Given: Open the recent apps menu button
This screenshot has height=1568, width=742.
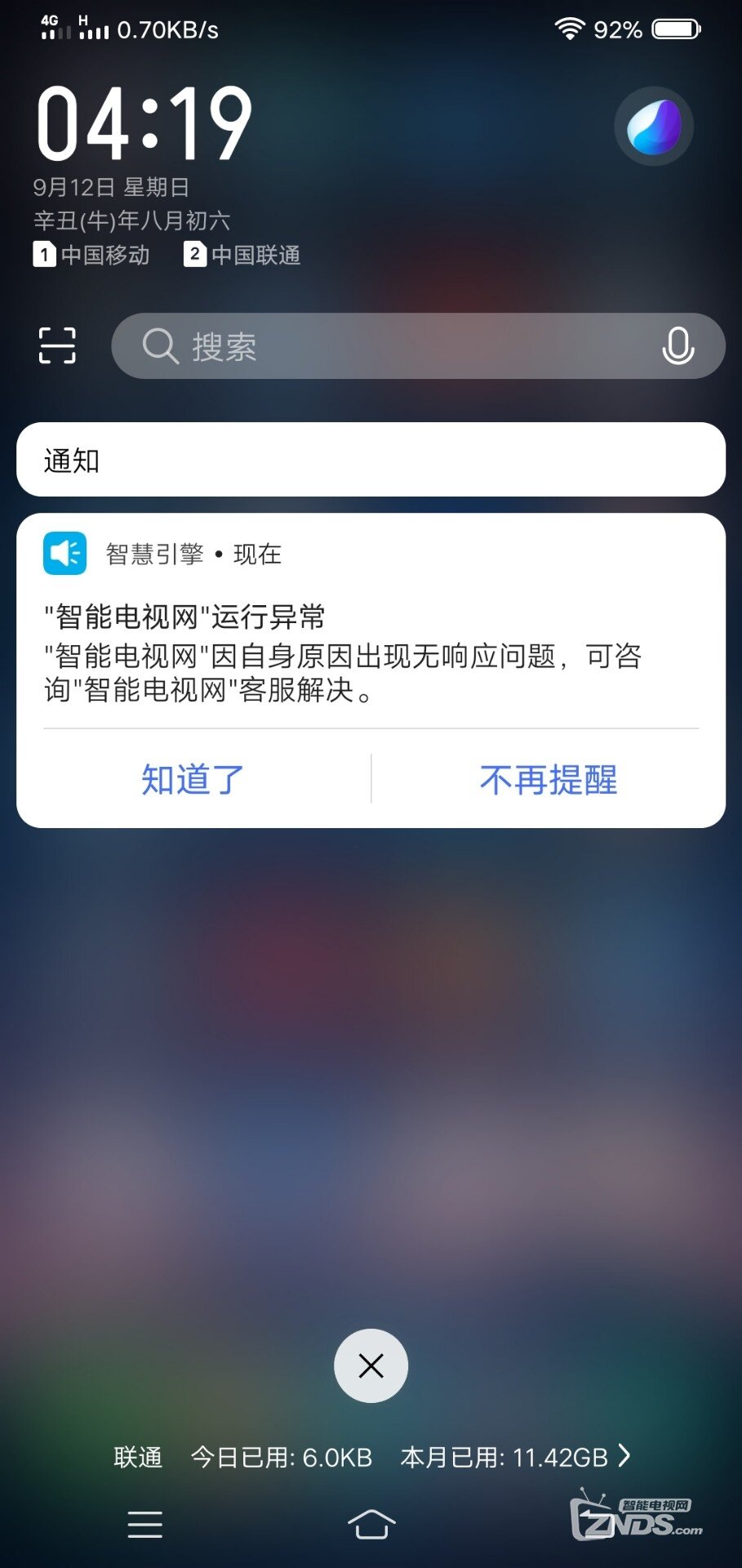Looking at the screenshot, I should point(145,1524).
